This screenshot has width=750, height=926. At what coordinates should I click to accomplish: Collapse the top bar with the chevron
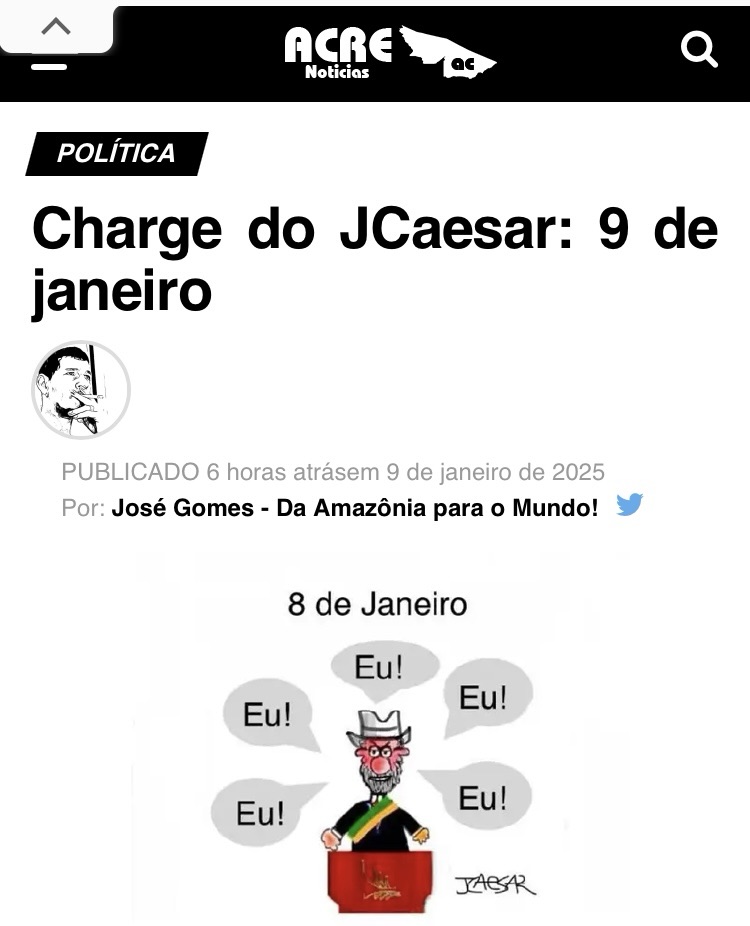click(56, 27)
